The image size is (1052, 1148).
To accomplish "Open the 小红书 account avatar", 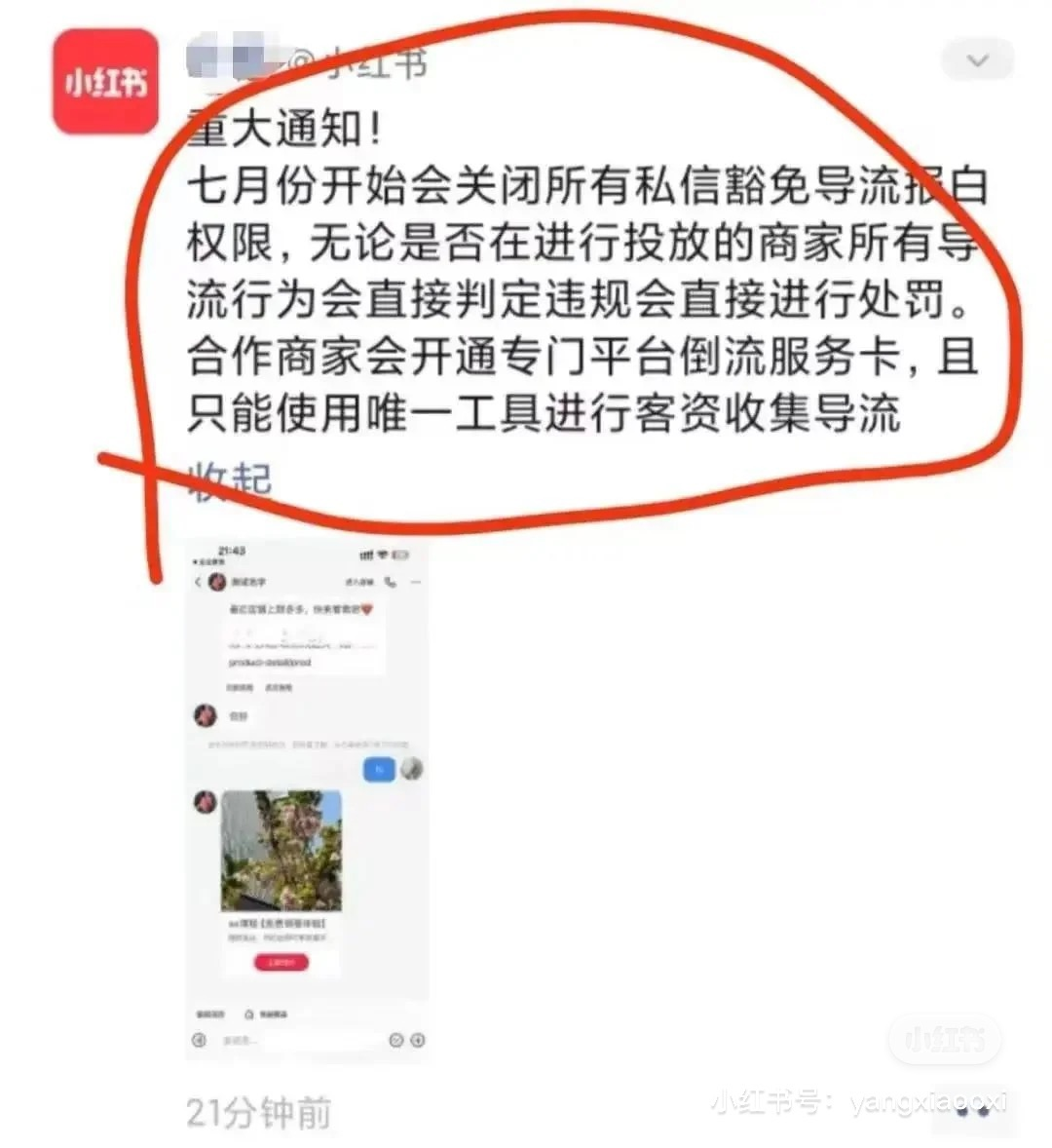I will coord(105,82).
